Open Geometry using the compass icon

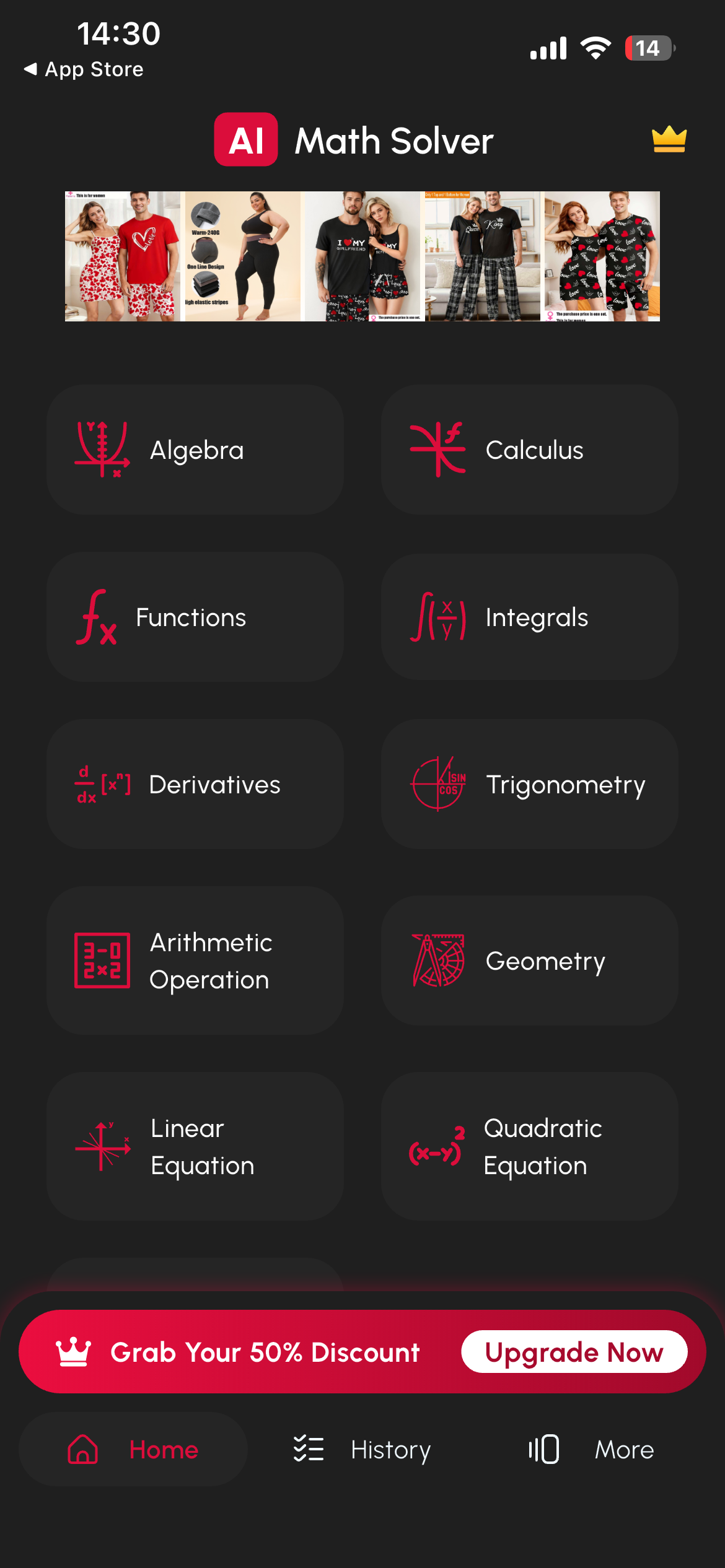pos(437,960)
